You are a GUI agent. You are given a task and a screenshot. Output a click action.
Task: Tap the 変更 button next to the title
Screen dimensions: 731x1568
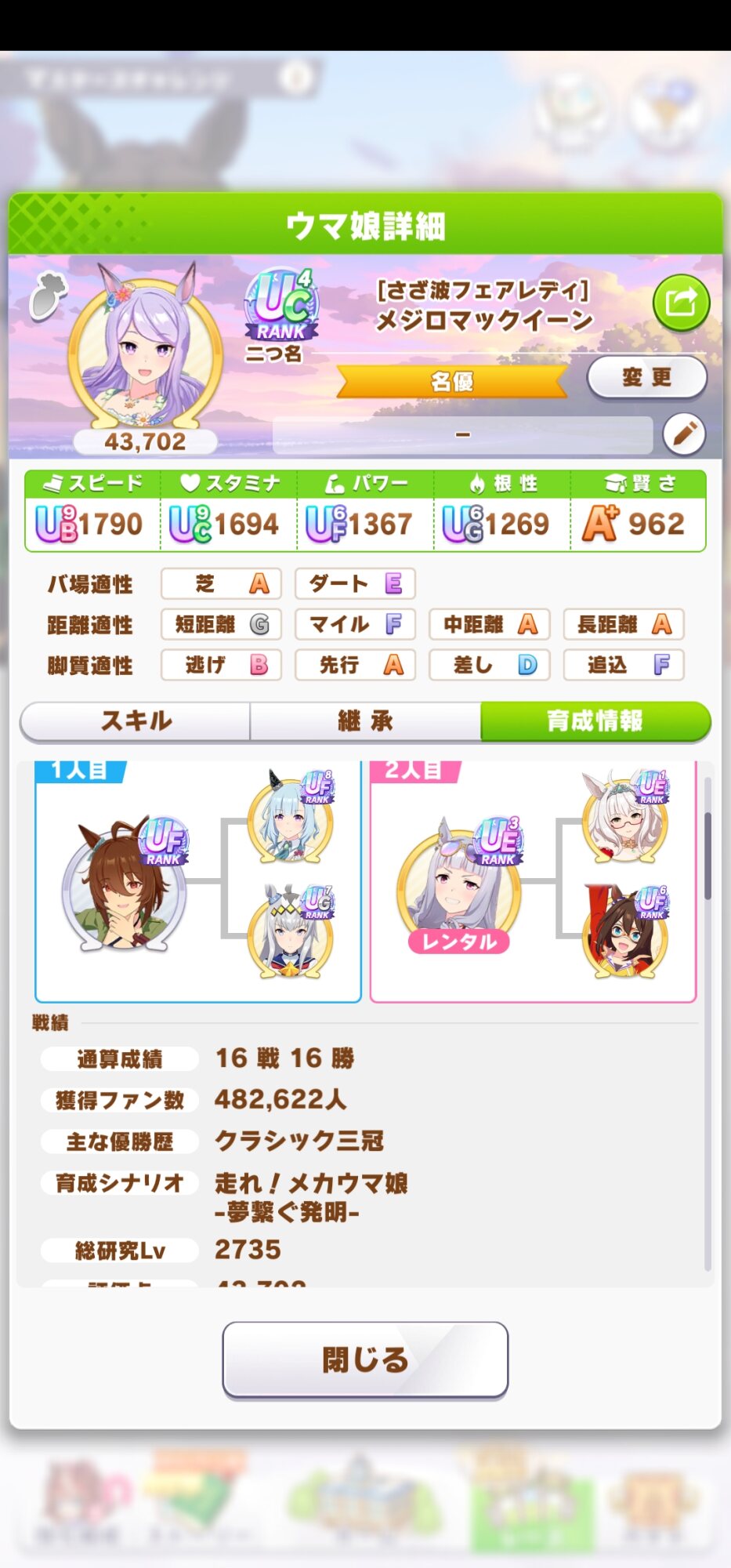pyautogui.click(x=646, y=378)
